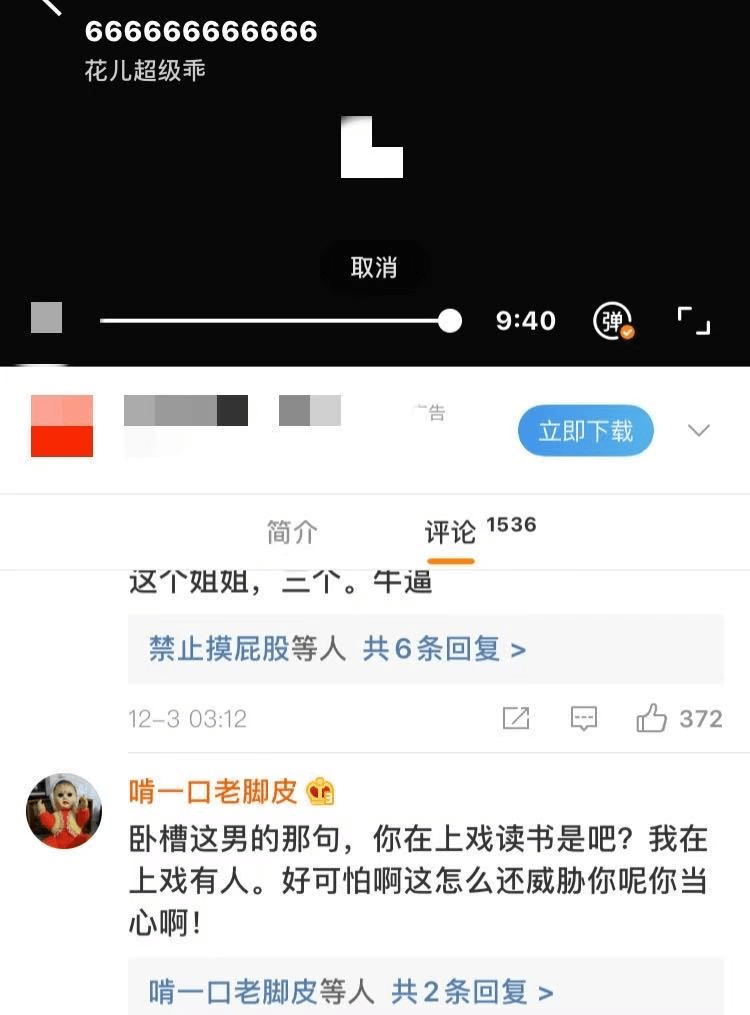Toggle the 弹 danmaku comments button
This screenshot has height=1015, width=750.
(614, 320)
